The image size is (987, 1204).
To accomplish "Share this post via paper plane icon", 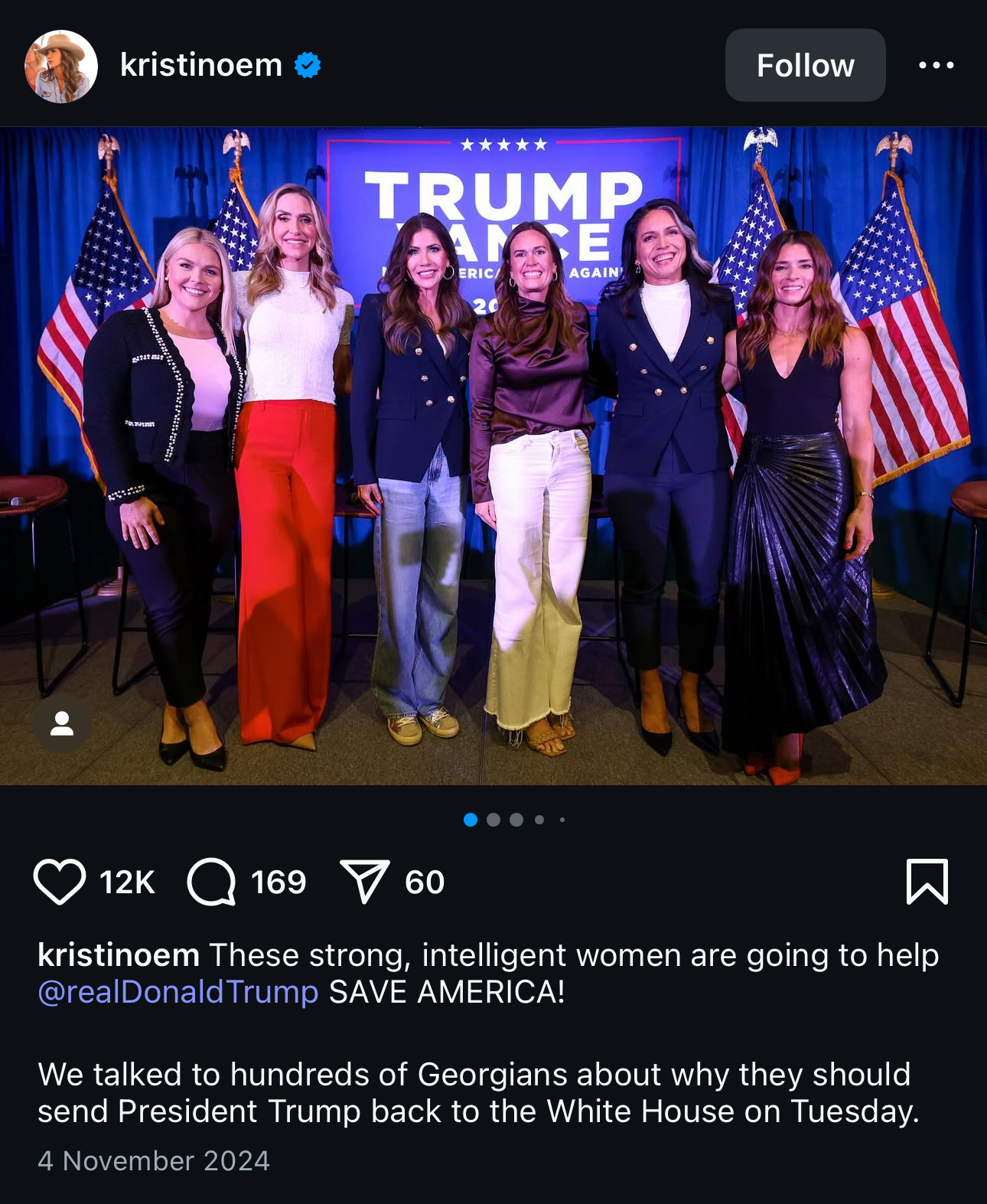I will pos(364,882).
